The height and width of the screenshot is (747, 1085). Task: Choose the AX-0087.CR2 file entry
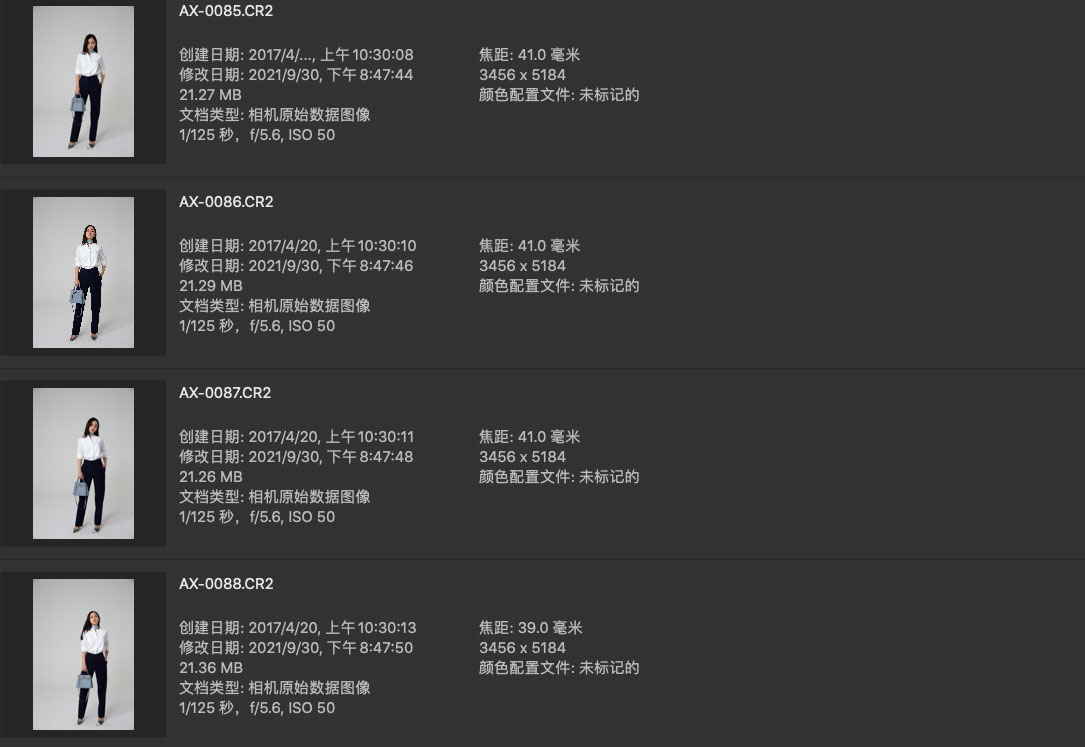tap(225, 393)
